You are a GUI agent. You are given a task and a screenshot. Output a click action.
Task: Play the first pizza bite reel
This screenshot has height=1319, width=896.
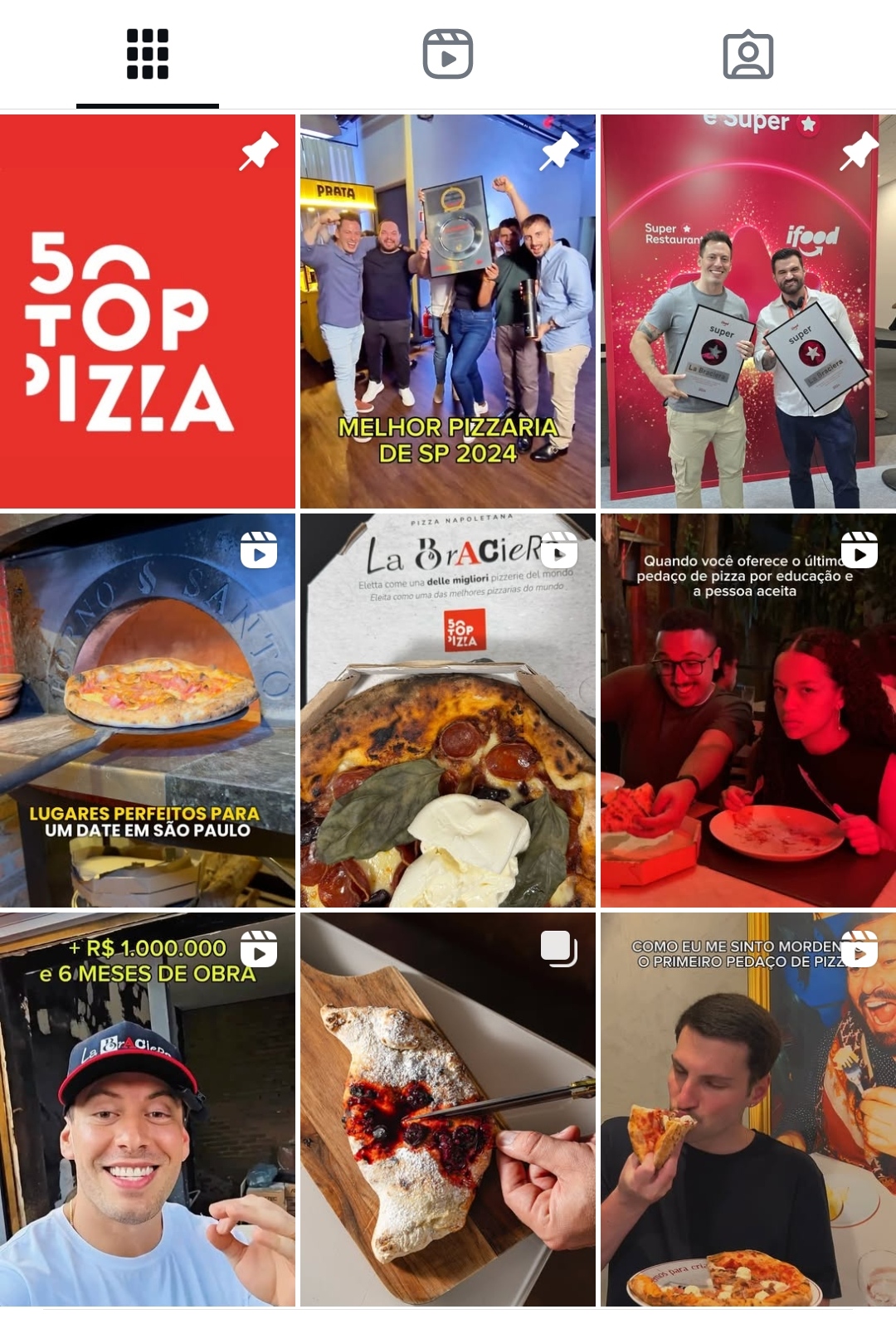coord(747,1109)
